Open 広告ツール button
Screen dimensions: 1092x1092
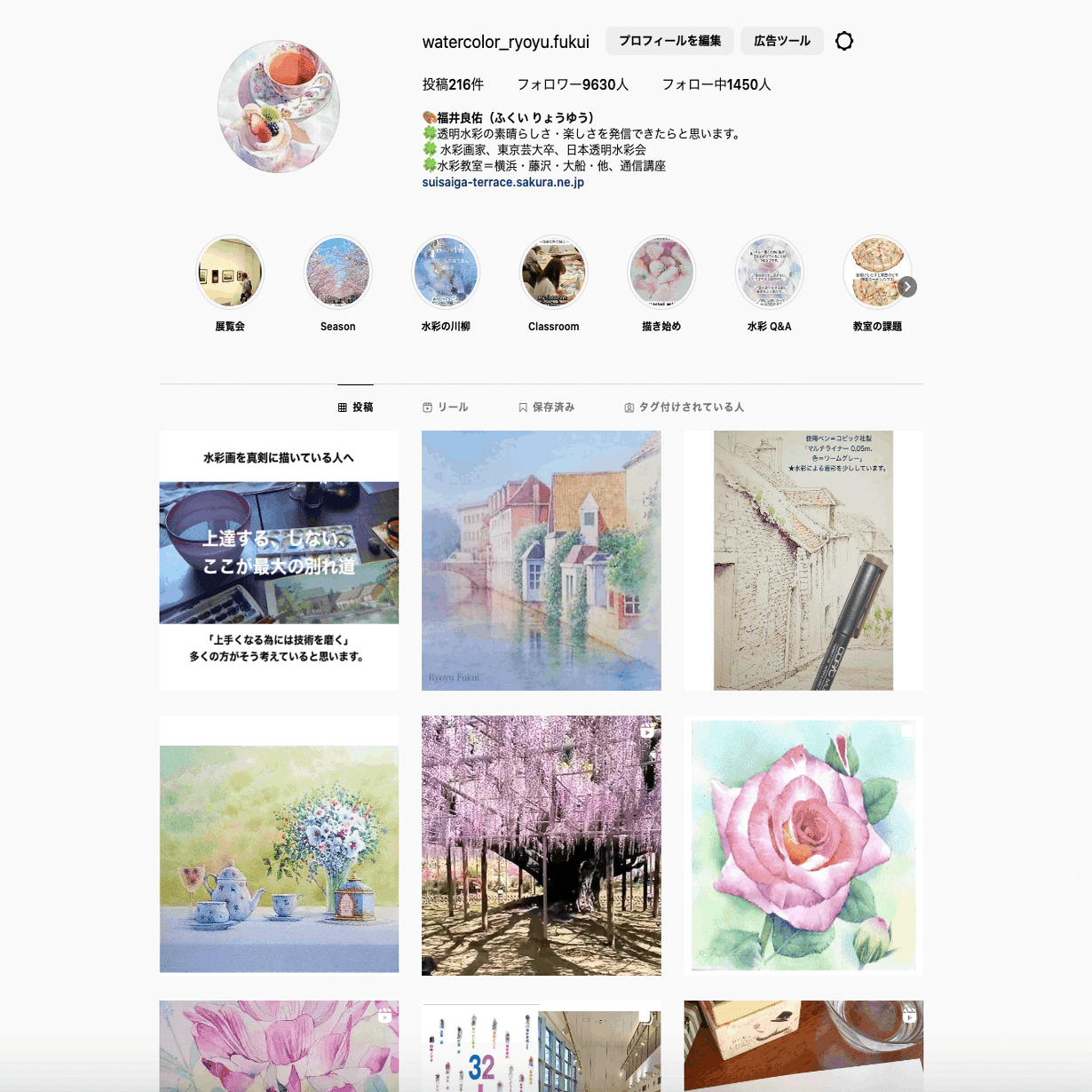pos(781,41)
